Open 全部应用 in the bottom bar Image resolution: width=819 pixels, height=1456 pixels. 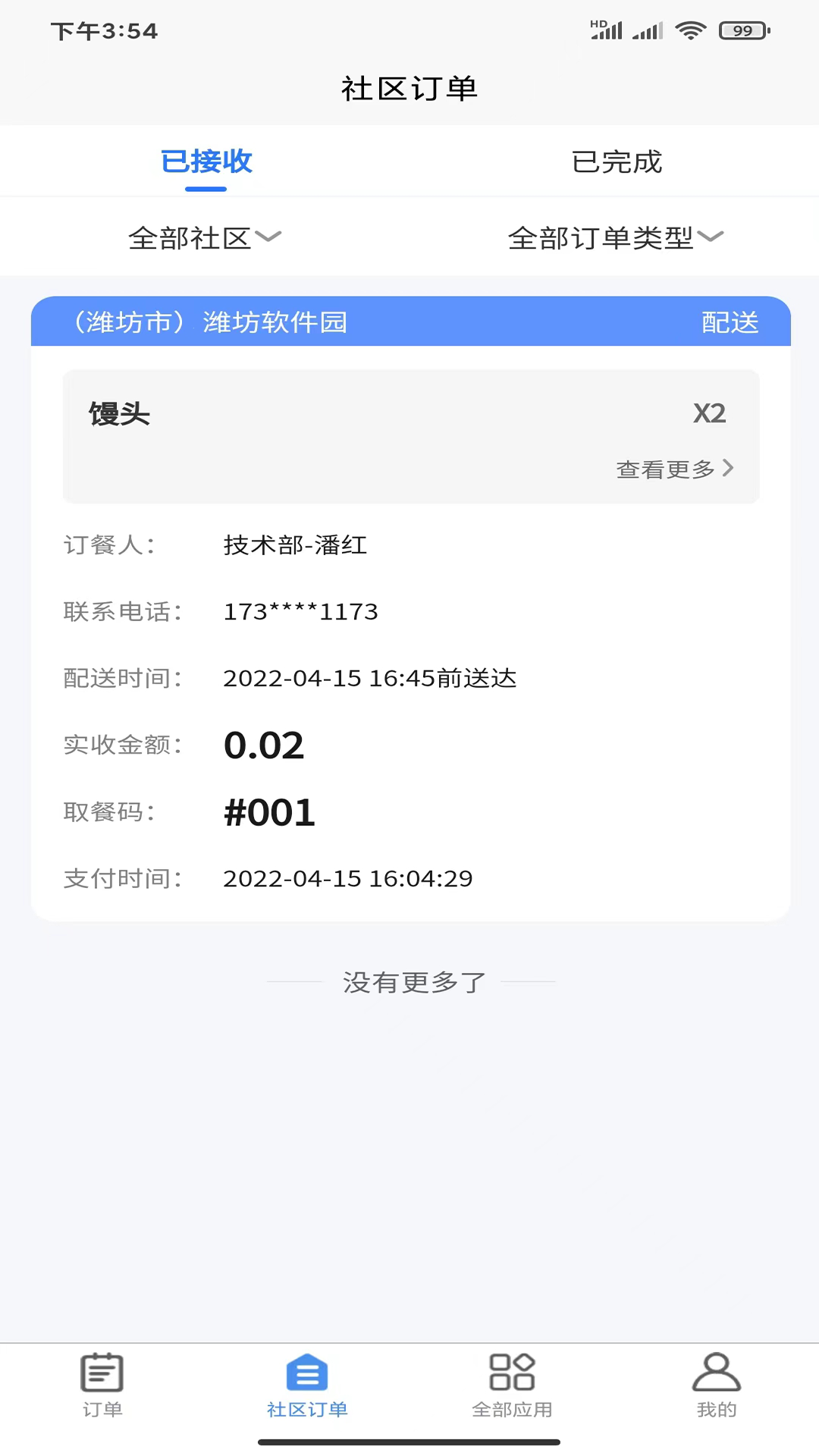[512, 1385]
